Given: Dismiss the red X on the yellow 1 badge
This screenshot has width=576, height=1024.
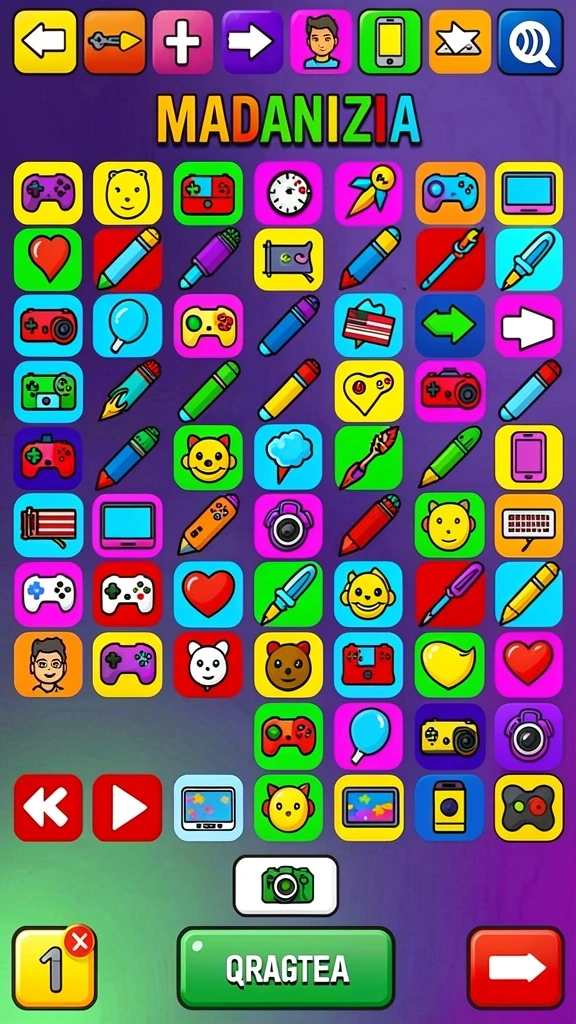Looking at the screenshot, I should pos(80,942).
